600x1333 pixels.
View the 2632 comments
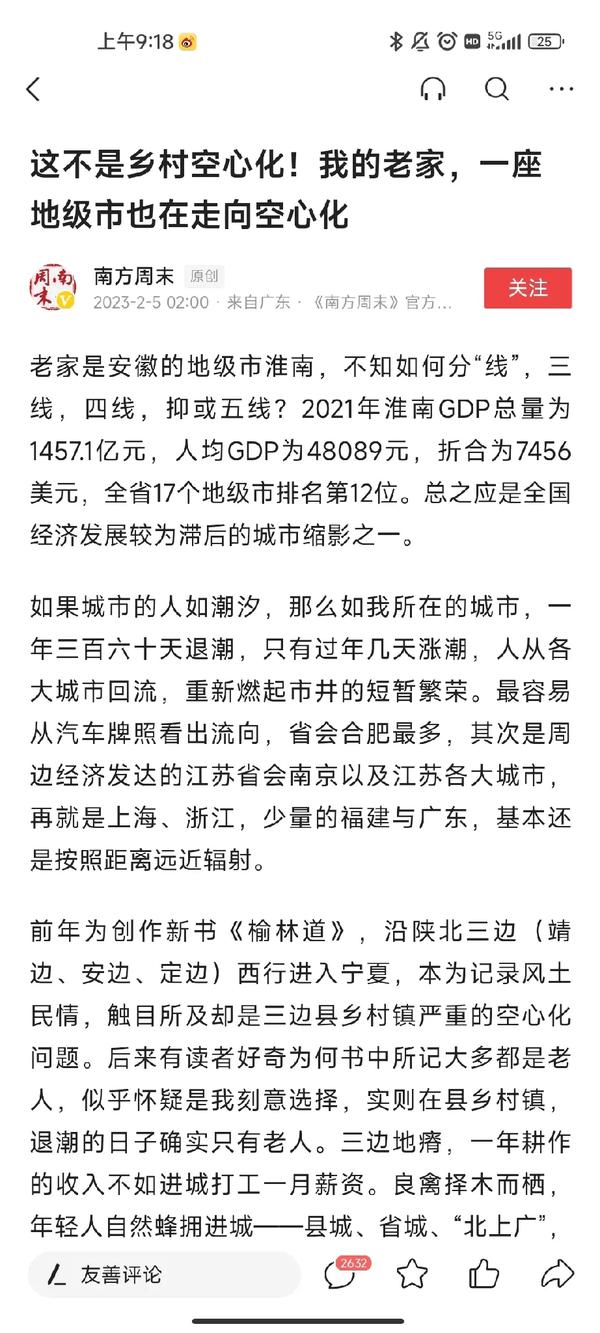pos(344,1273)
